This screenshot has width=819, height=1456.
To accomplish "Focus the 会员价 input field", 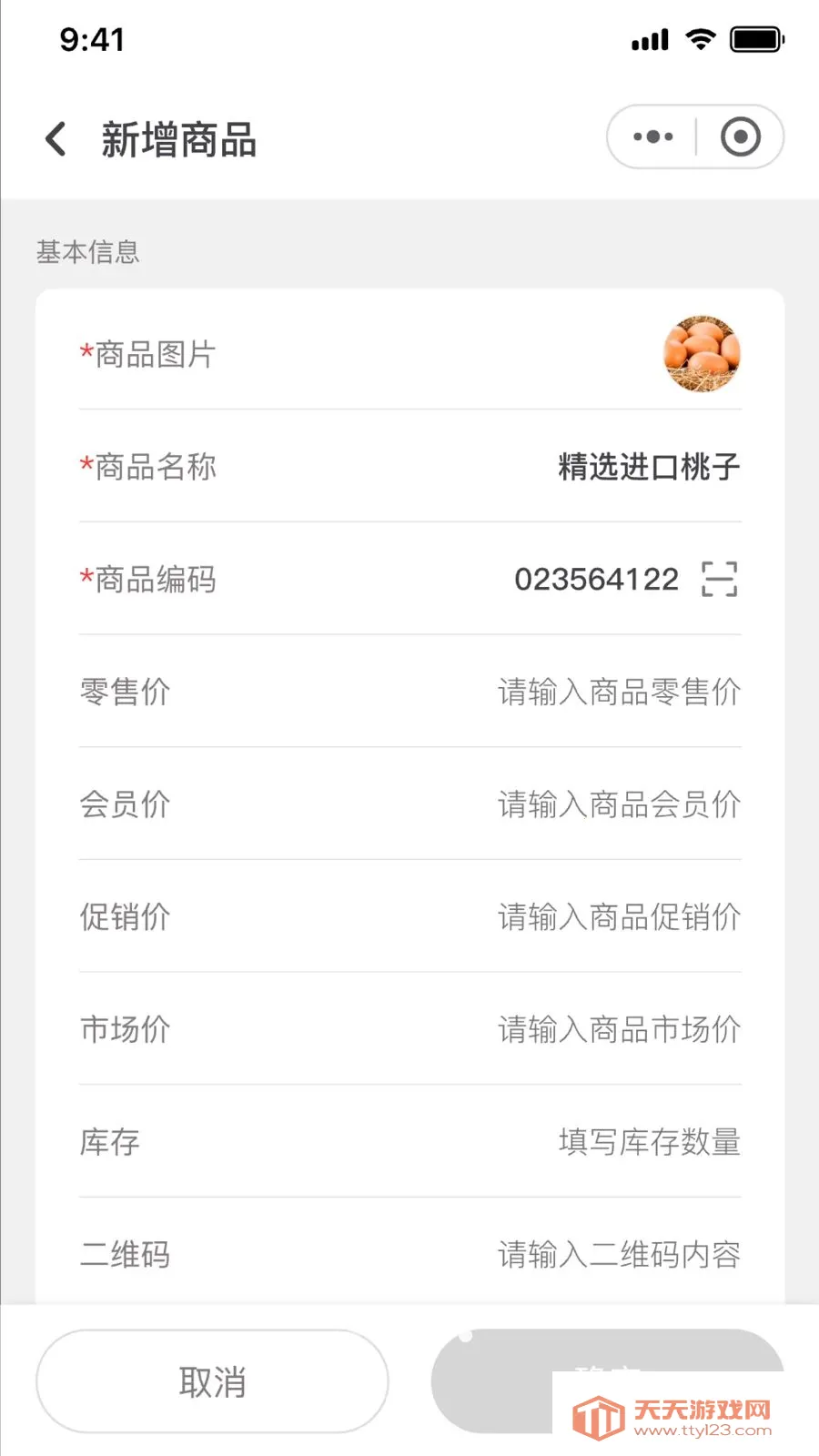I will (x=619, y=804).
